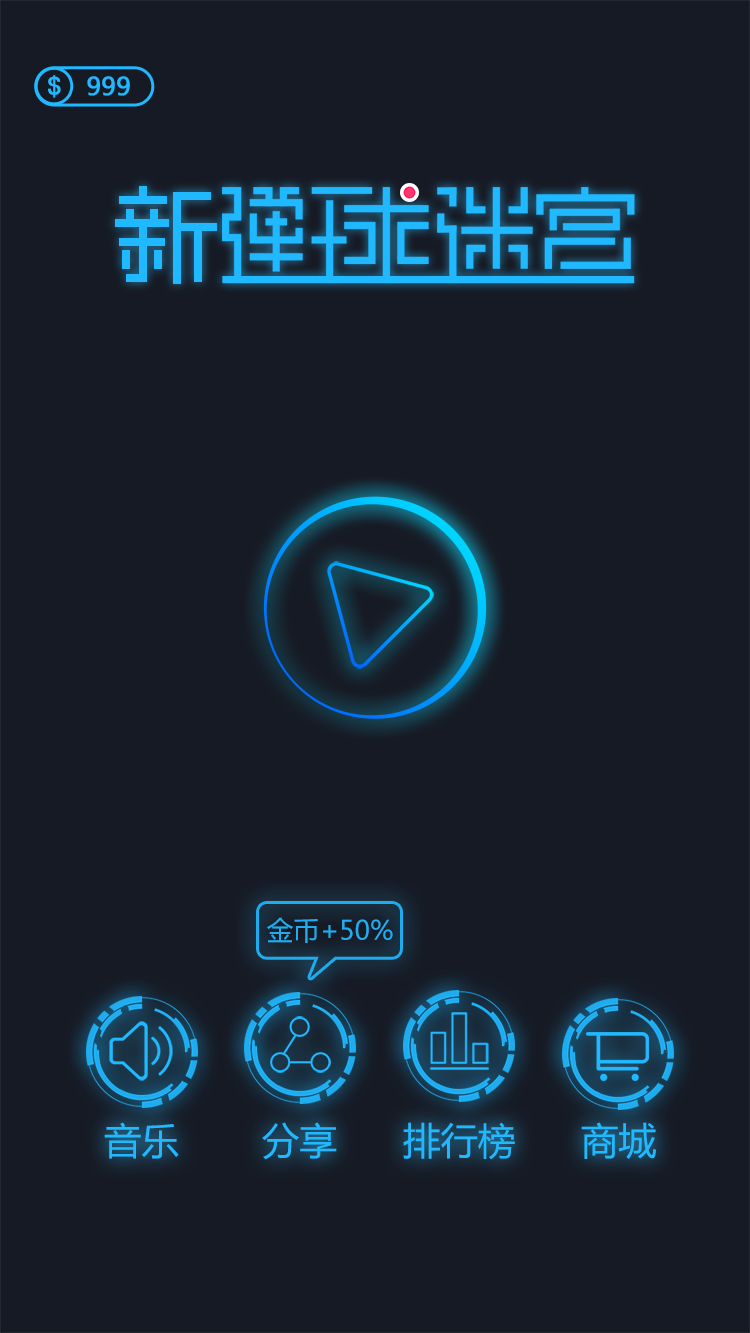The width and height of the screenshot is (750, 1333).
Task: Tap the 999 coin balance pill
Action: click(94, 87)
